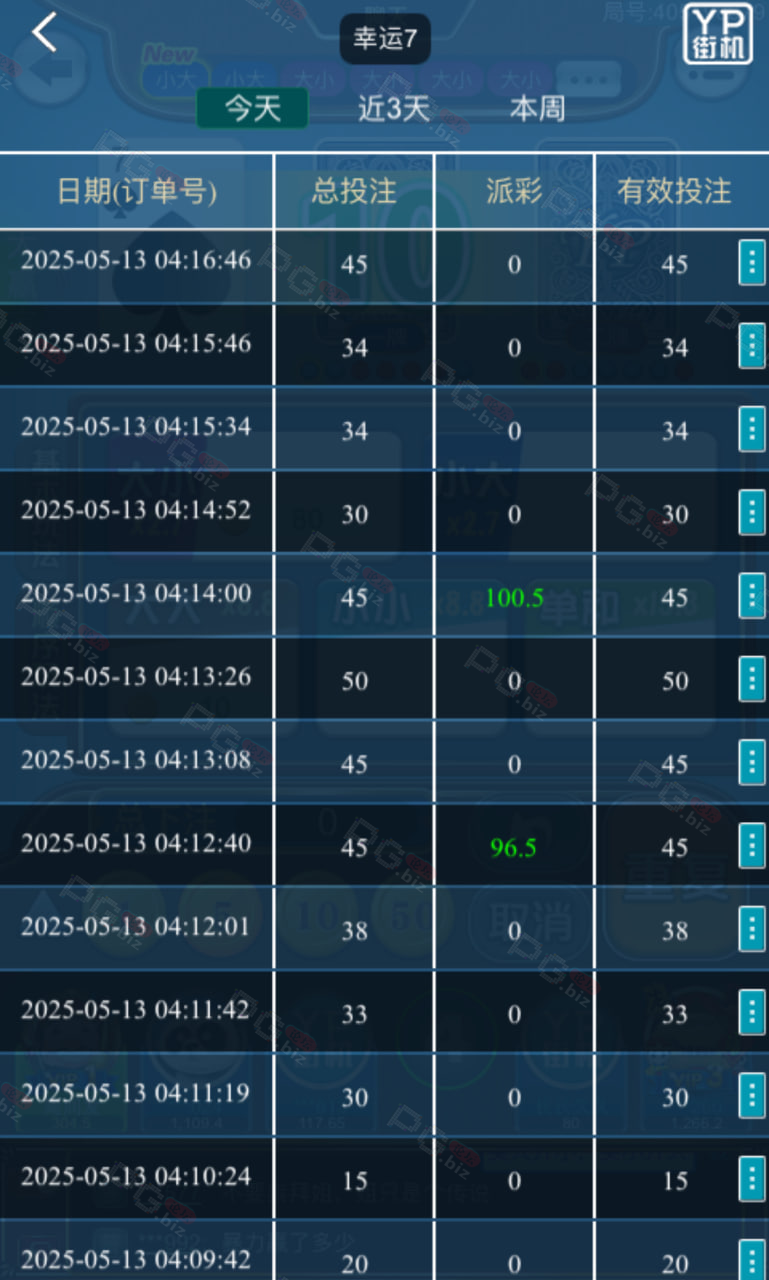Open the 幸运7 game selector
The height and width of the screenshot is (1280, 769).
pyautogui.click(x=385, y=39)
